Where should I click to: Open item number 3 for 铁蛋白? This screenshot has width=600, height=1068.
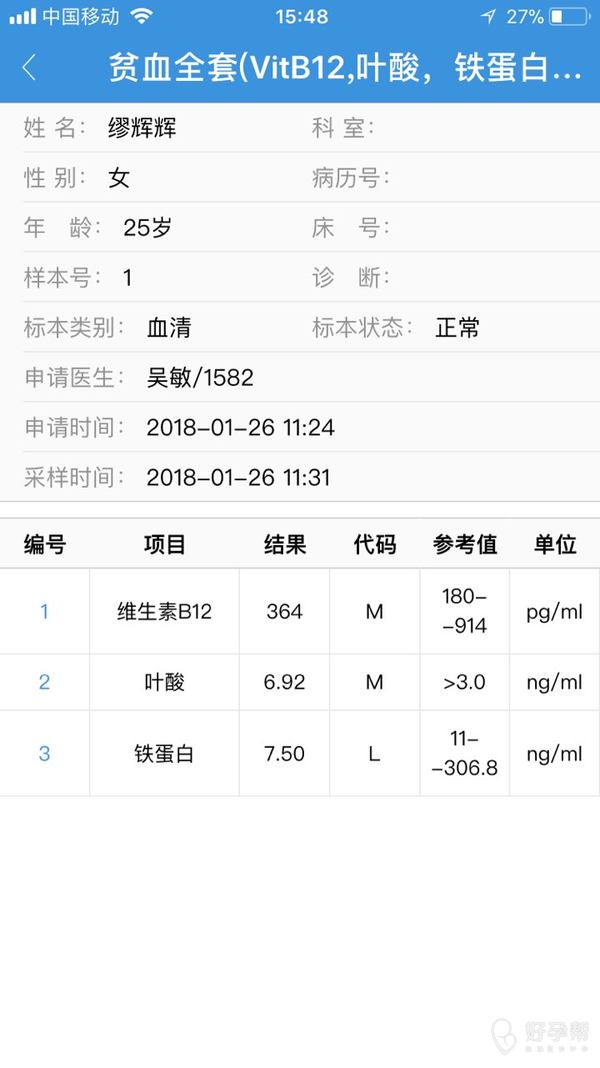tap(44, 754)
